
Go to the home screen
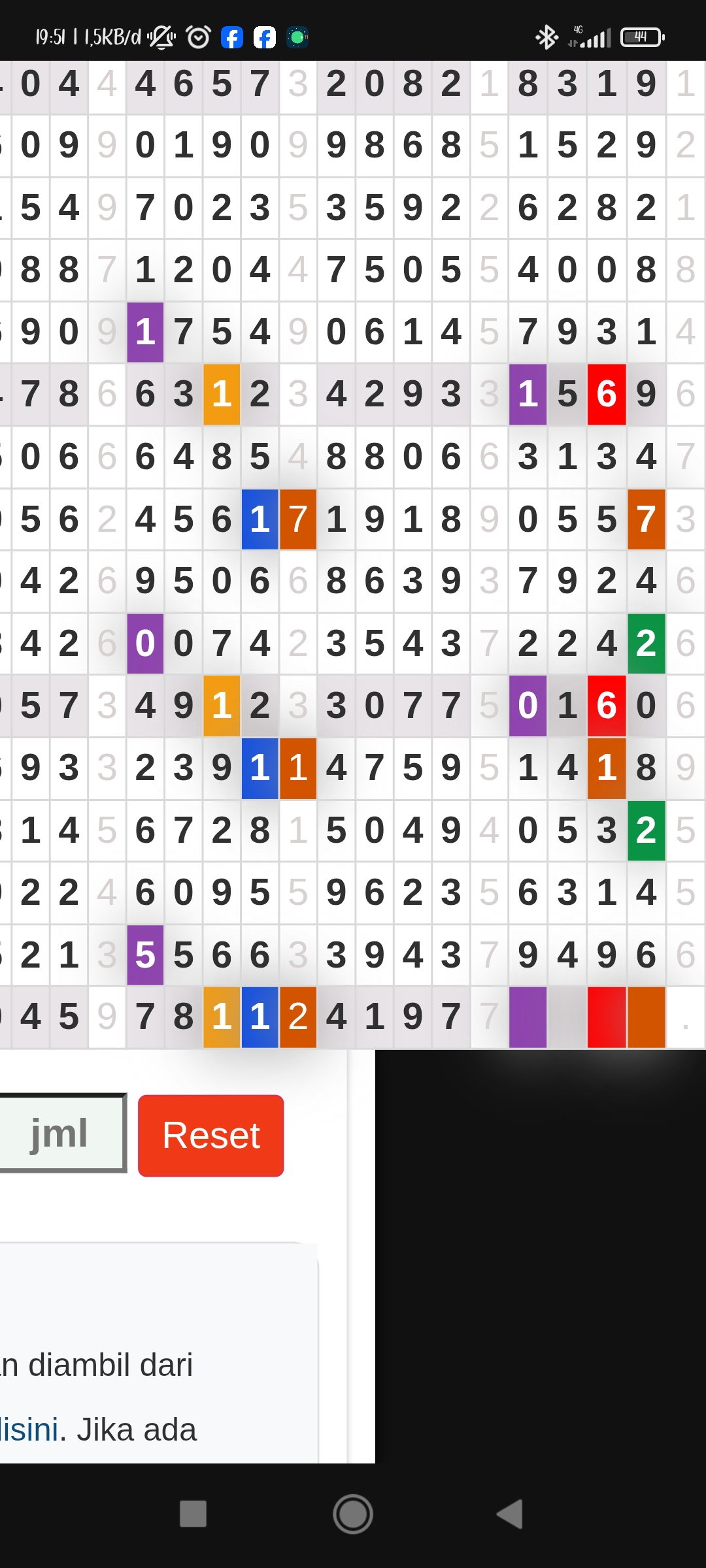[353, 1513]
